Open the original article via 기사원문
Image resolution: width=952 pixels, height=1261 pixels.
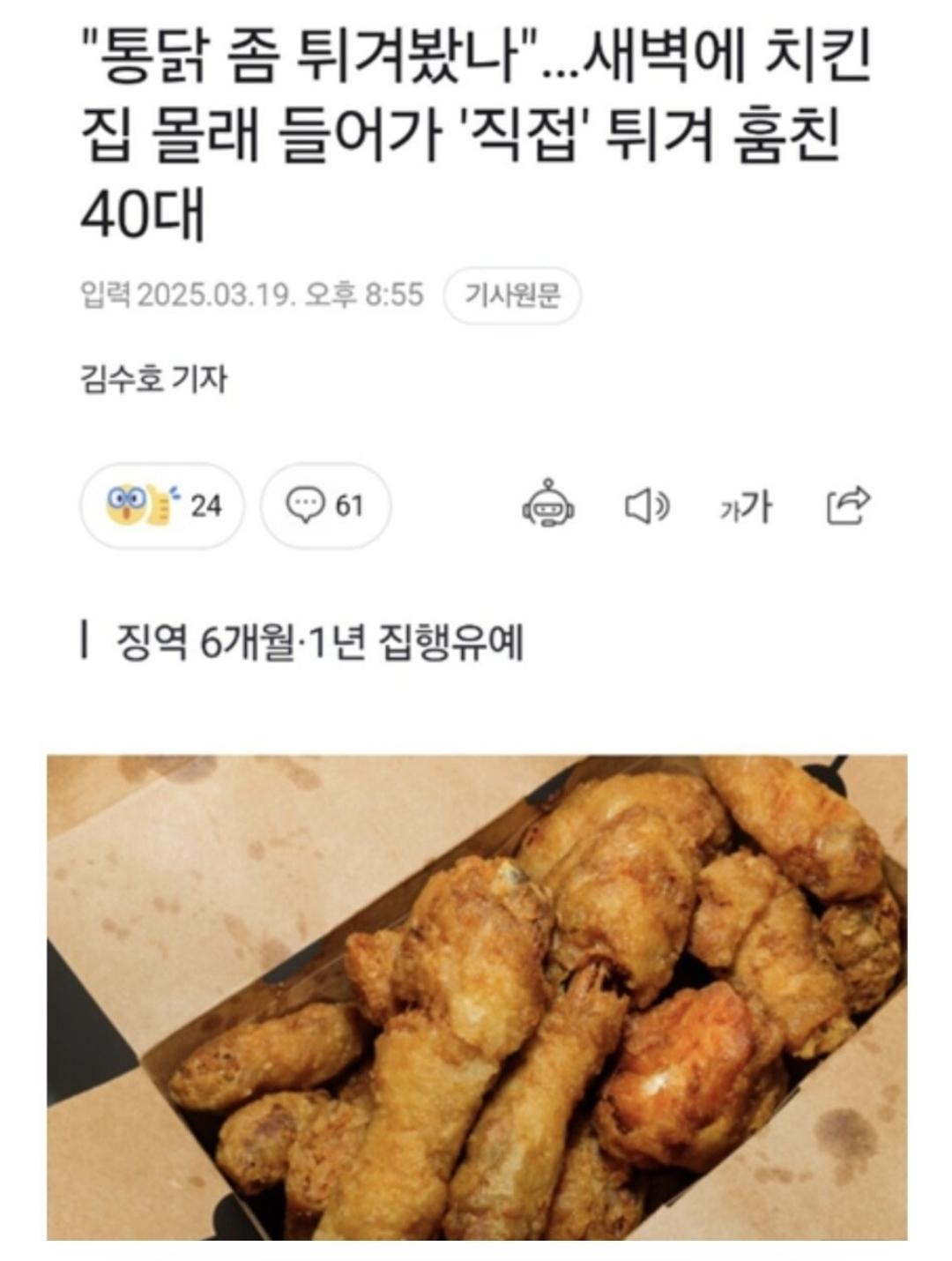[513, 296]
